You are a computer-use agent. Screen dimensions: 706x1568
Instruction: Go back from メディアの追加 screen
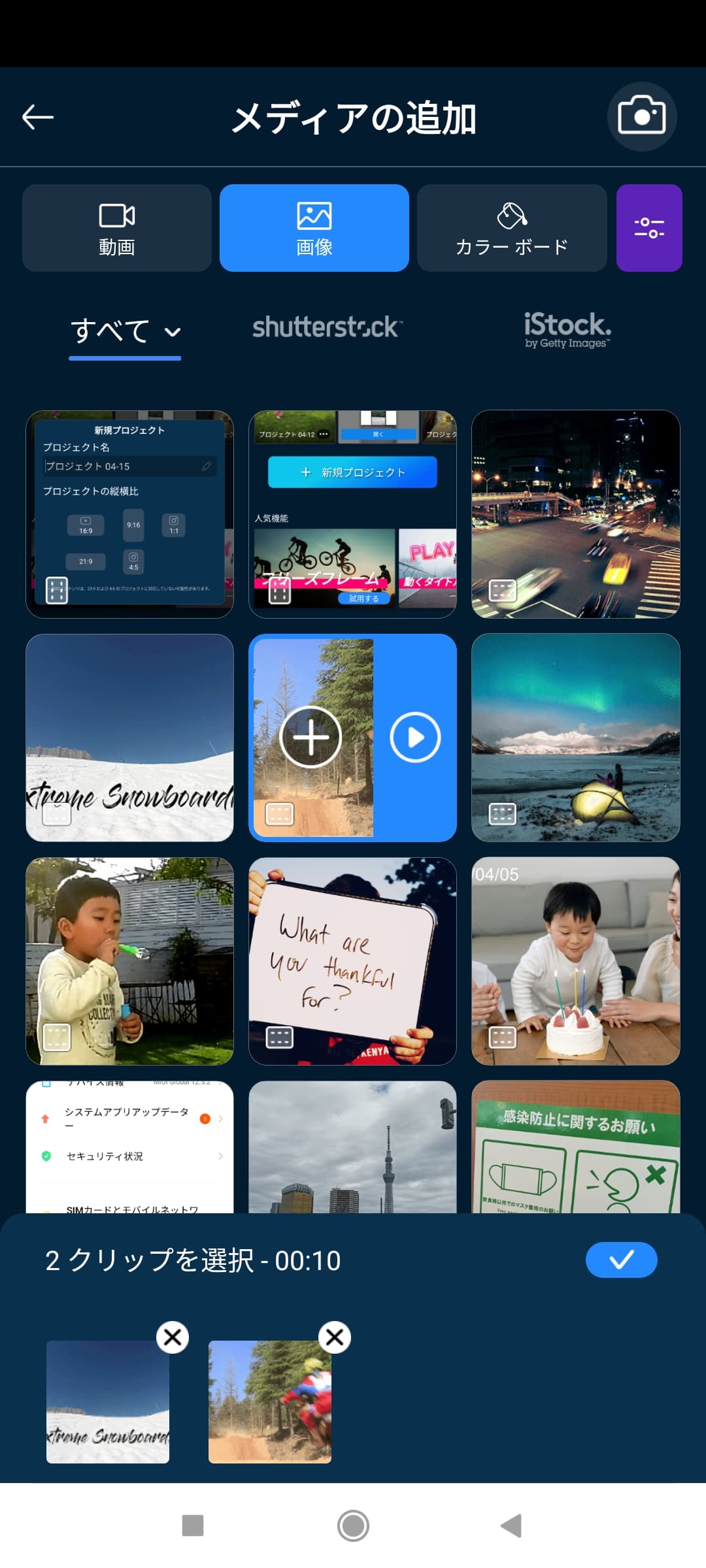coord(38,118)
